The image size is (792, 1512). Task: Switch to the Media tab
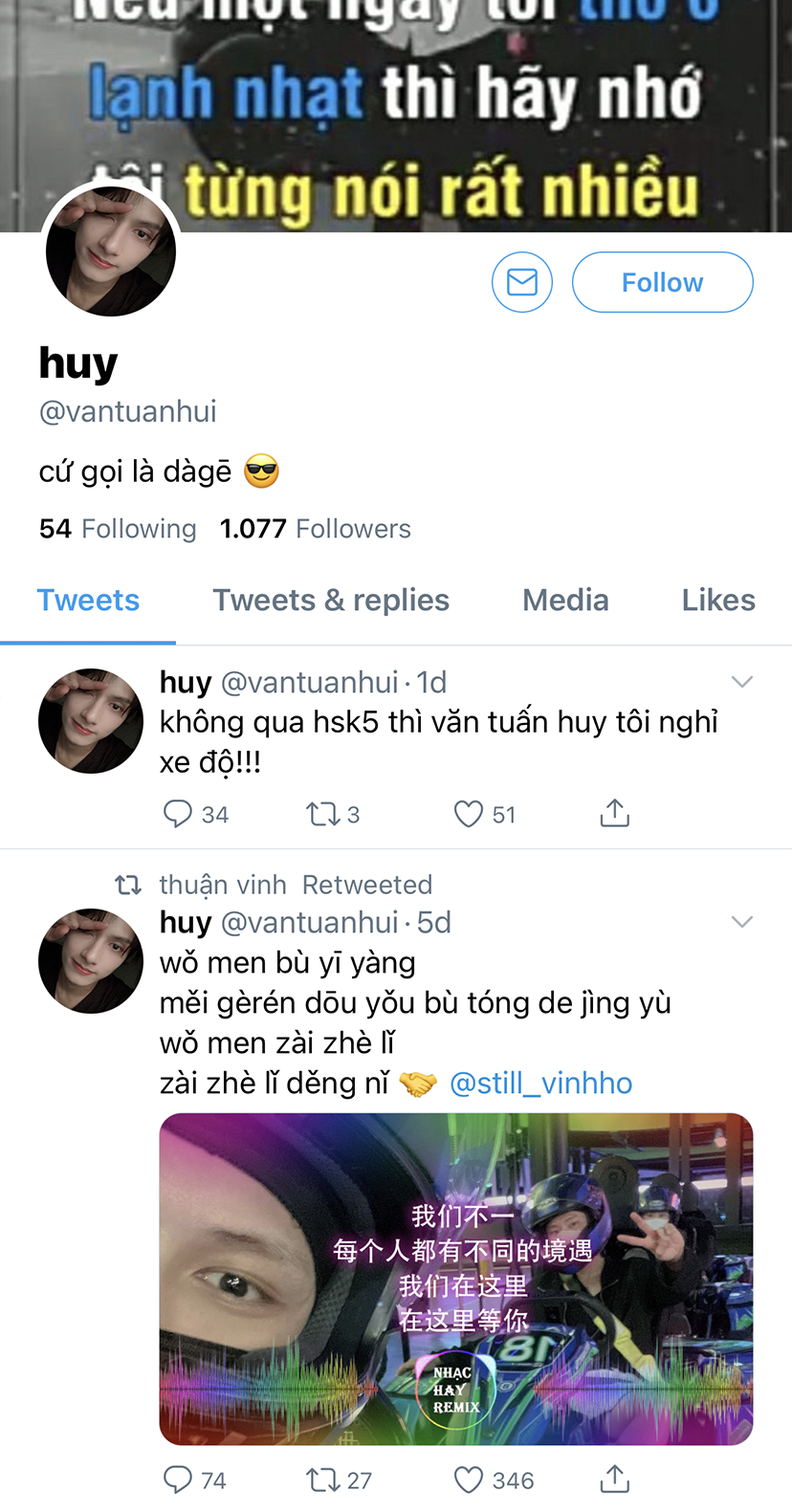pos(565,601)
